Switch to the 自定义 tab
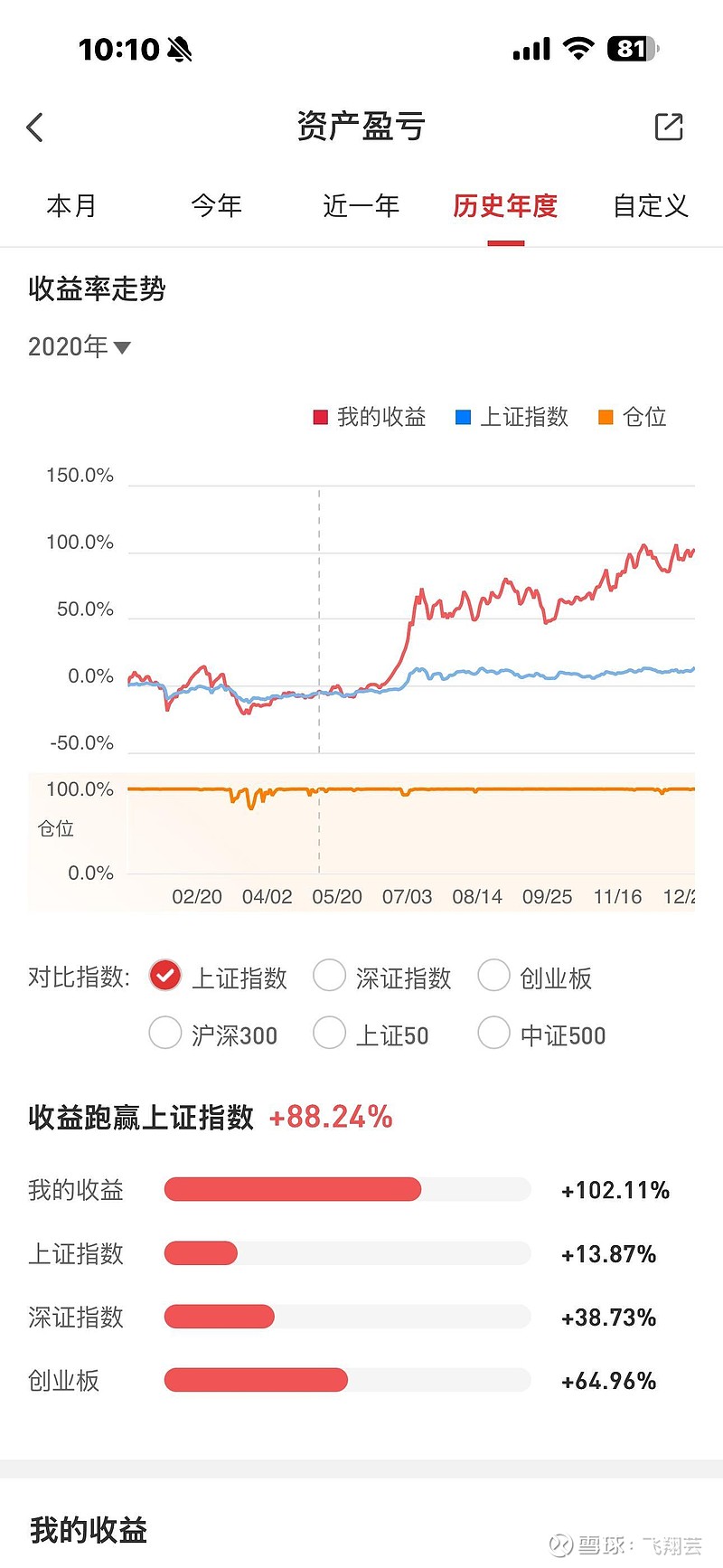The height and width of the screenshot is (1568, 723). 649,206
